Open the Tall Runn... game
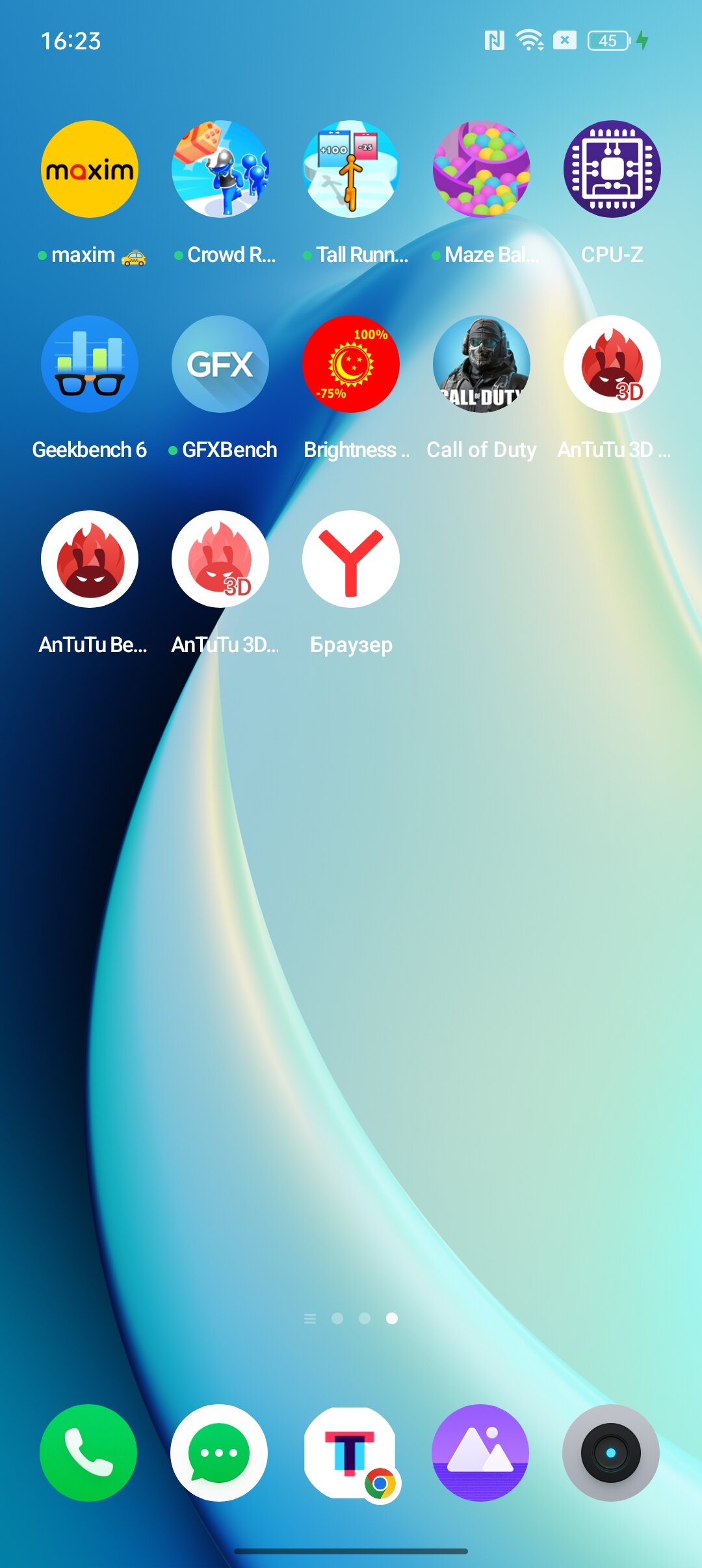Viewport: 702px width, 1568px height. [x=351, y=169]
